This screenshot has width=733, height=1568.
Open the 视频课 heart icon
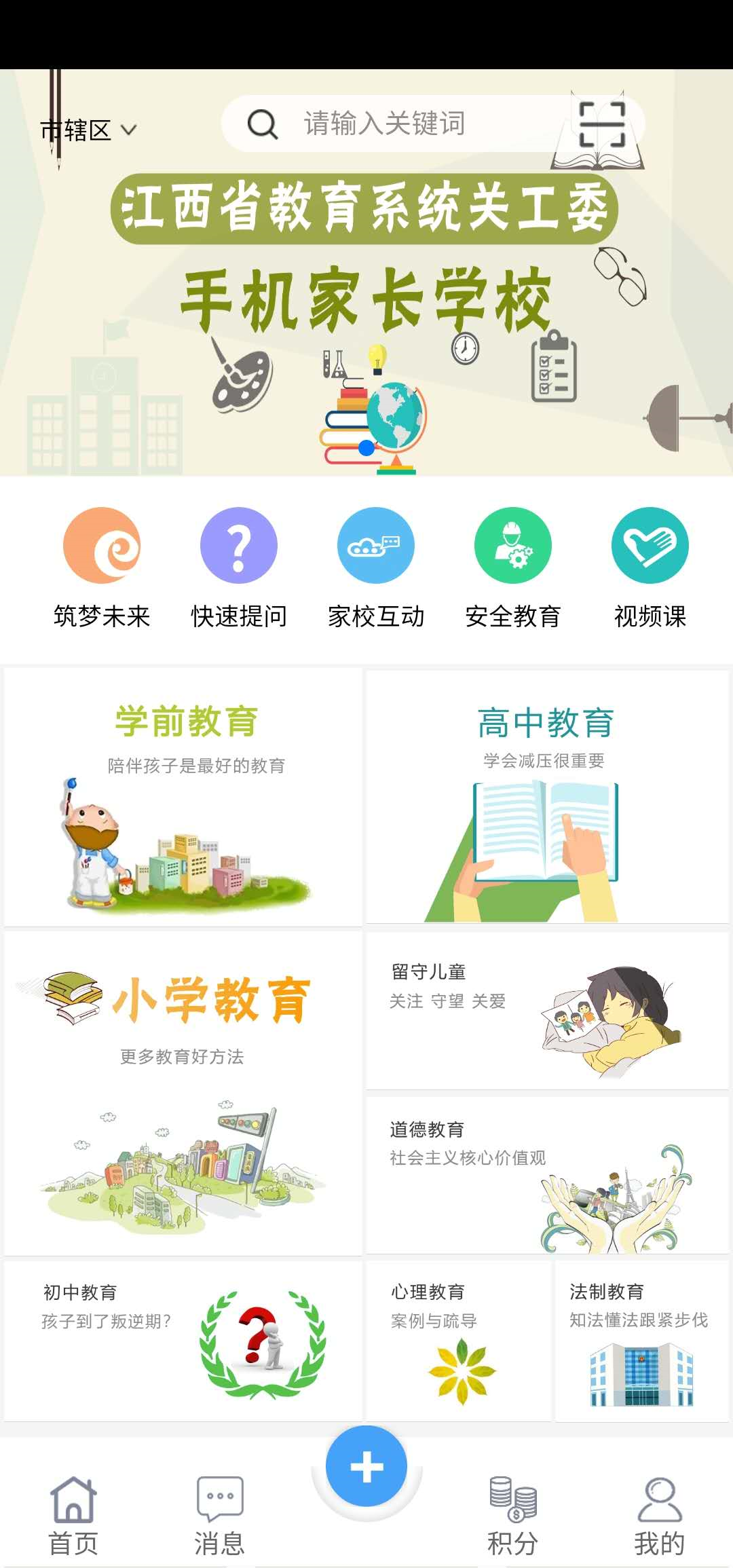coord(650,545)
